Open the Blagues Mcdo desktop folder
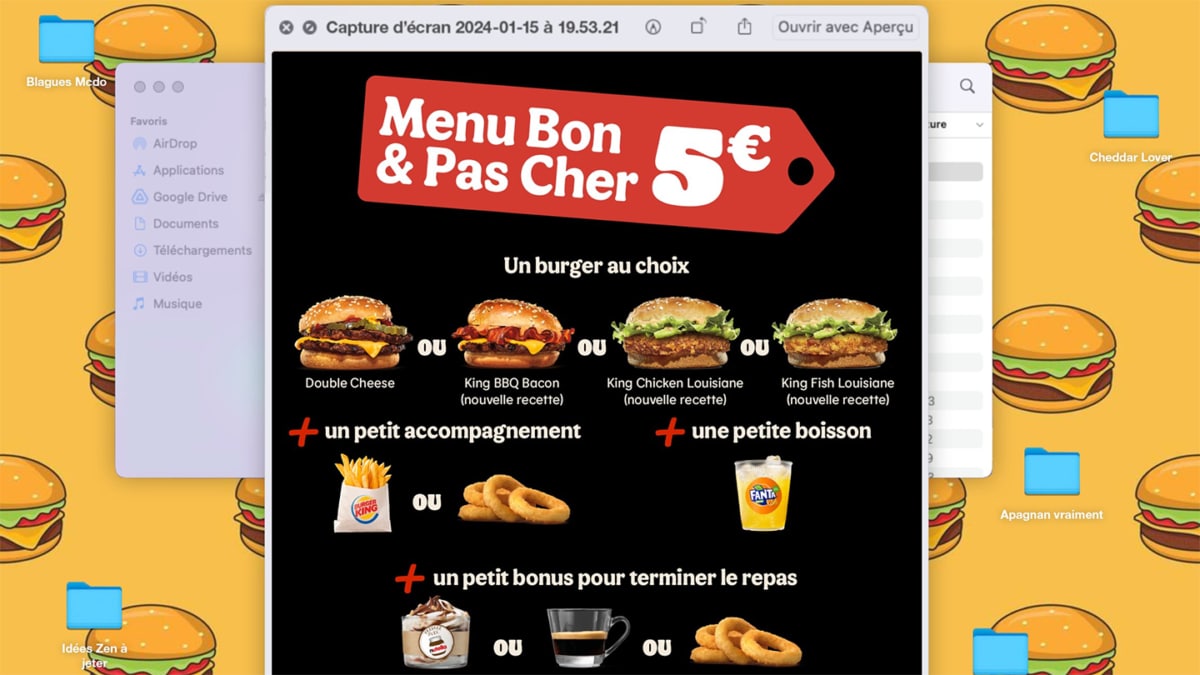 (66, 42)
